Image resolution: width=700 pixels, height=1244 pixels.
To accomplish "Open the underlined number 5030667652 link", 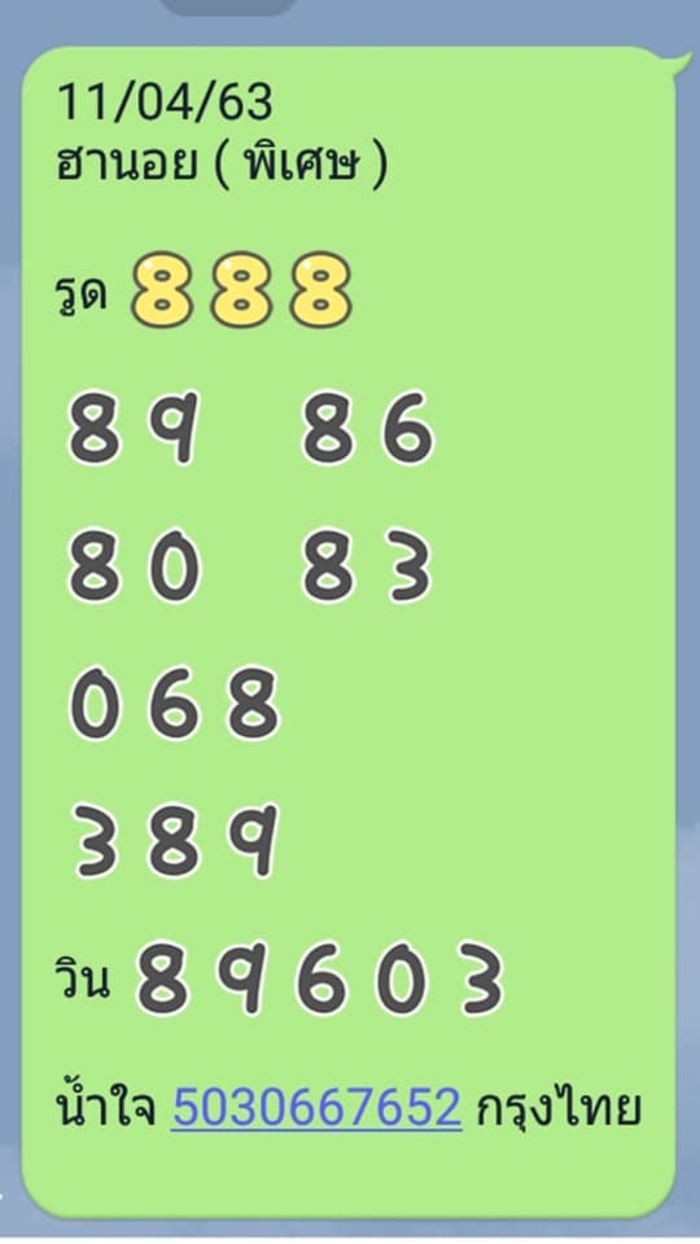I will [x=316, y=1107].
